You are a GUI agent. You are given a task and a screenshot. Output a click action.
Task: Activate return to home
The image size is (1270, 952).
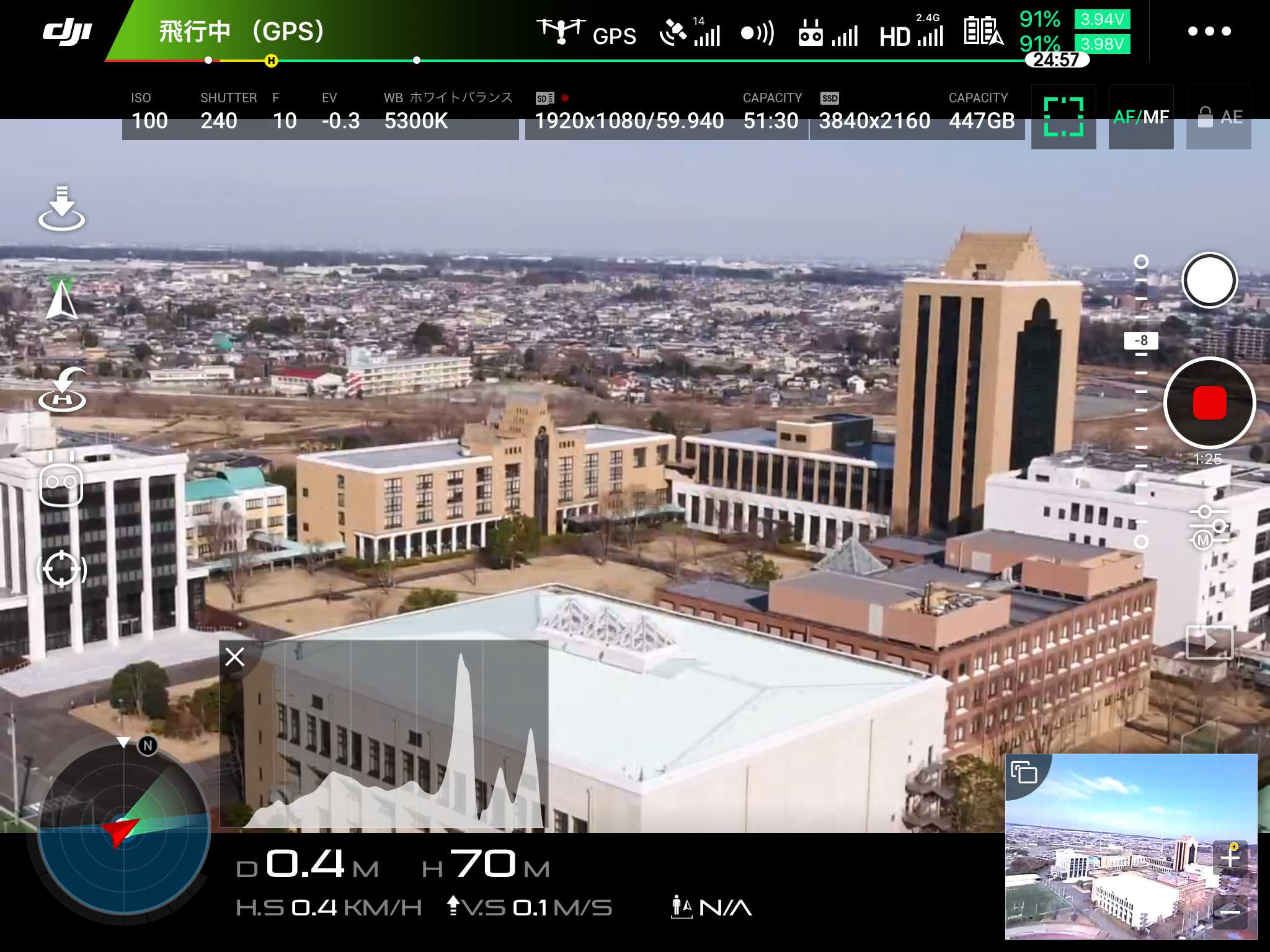pyautogui.click(x=61, y=390)
